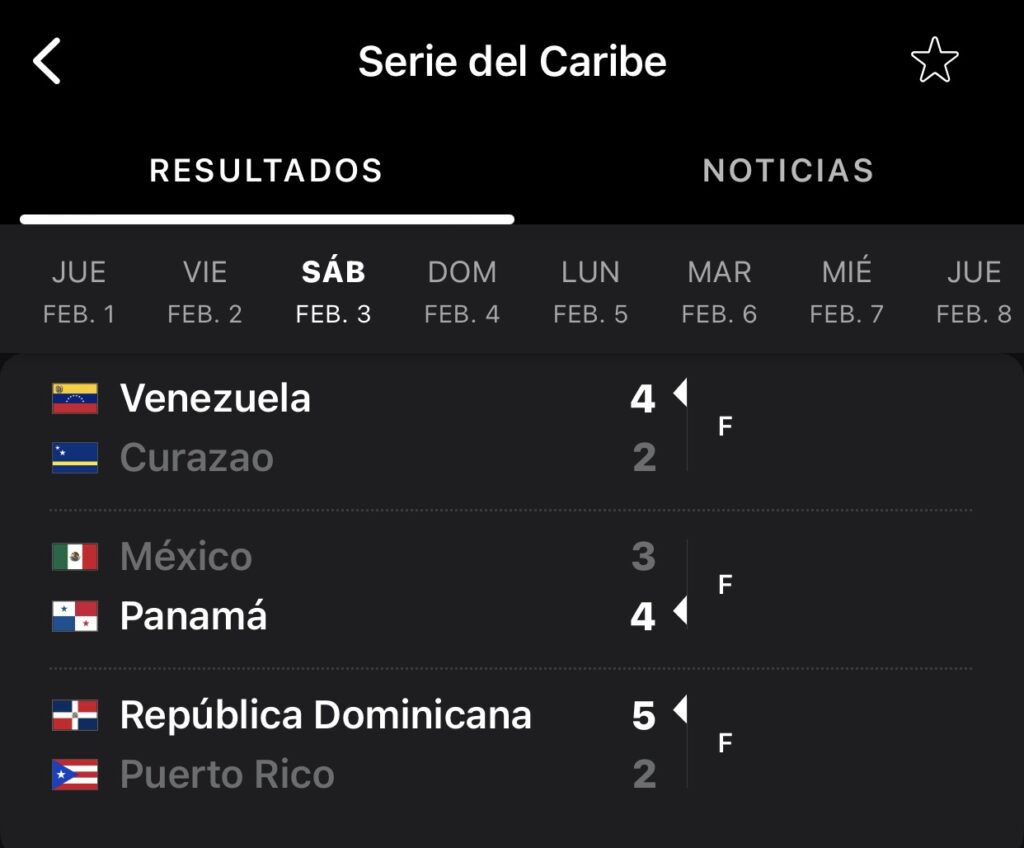Select the Resultados tab
Image resolution: width=1024 pixels, height=848 pixels.
266,171
